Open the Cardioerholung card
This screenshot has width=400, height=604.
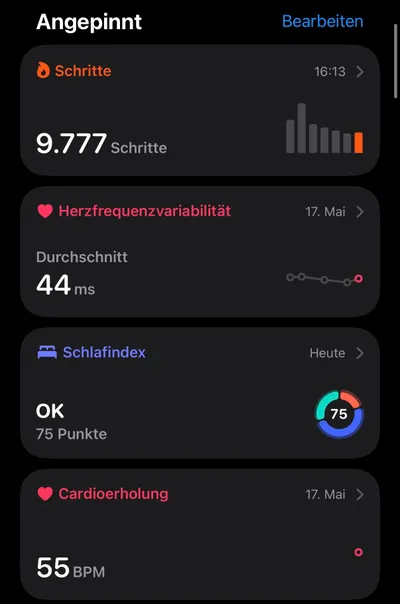200,534
